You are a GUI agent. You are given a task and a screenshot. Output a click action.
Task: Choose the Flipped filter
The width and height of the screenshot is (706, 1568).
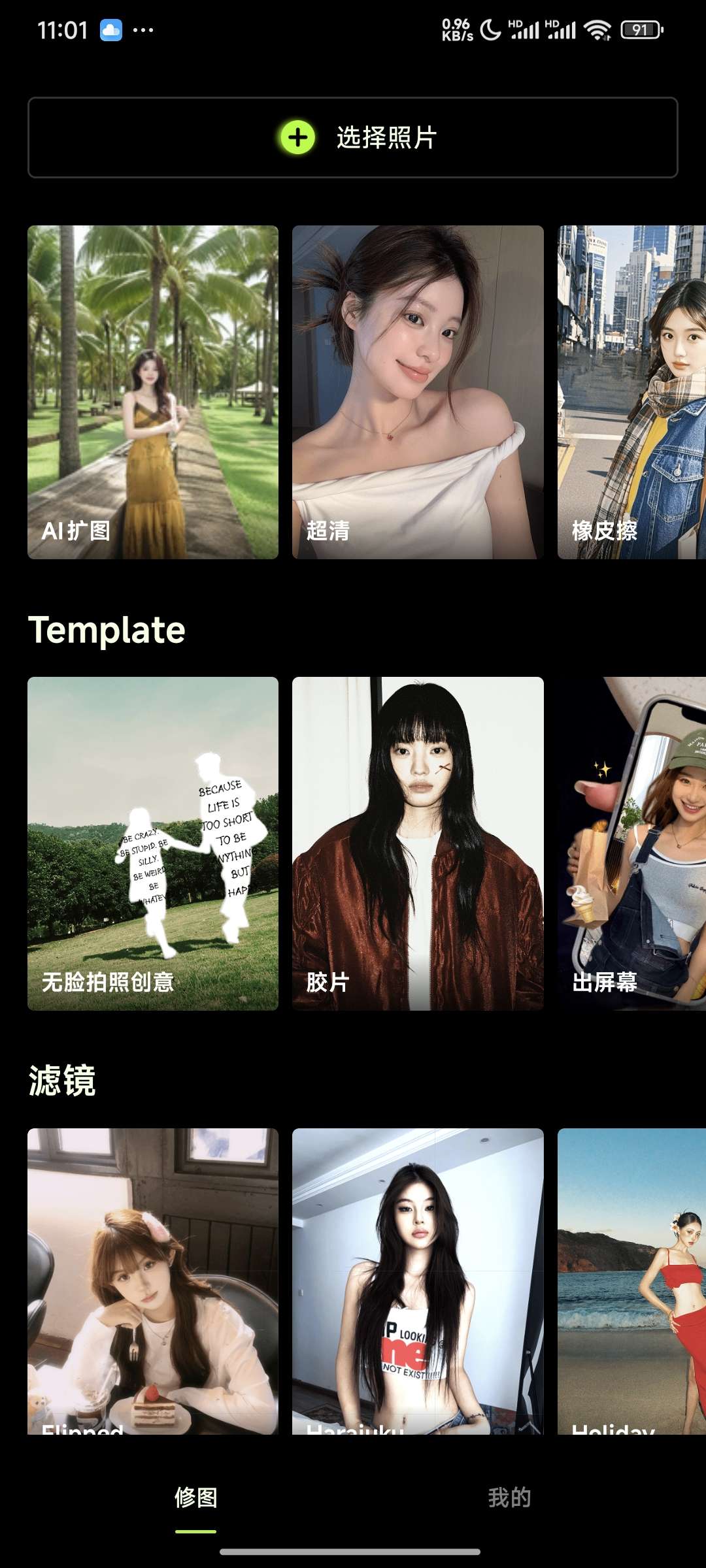tap(153, 1281)
